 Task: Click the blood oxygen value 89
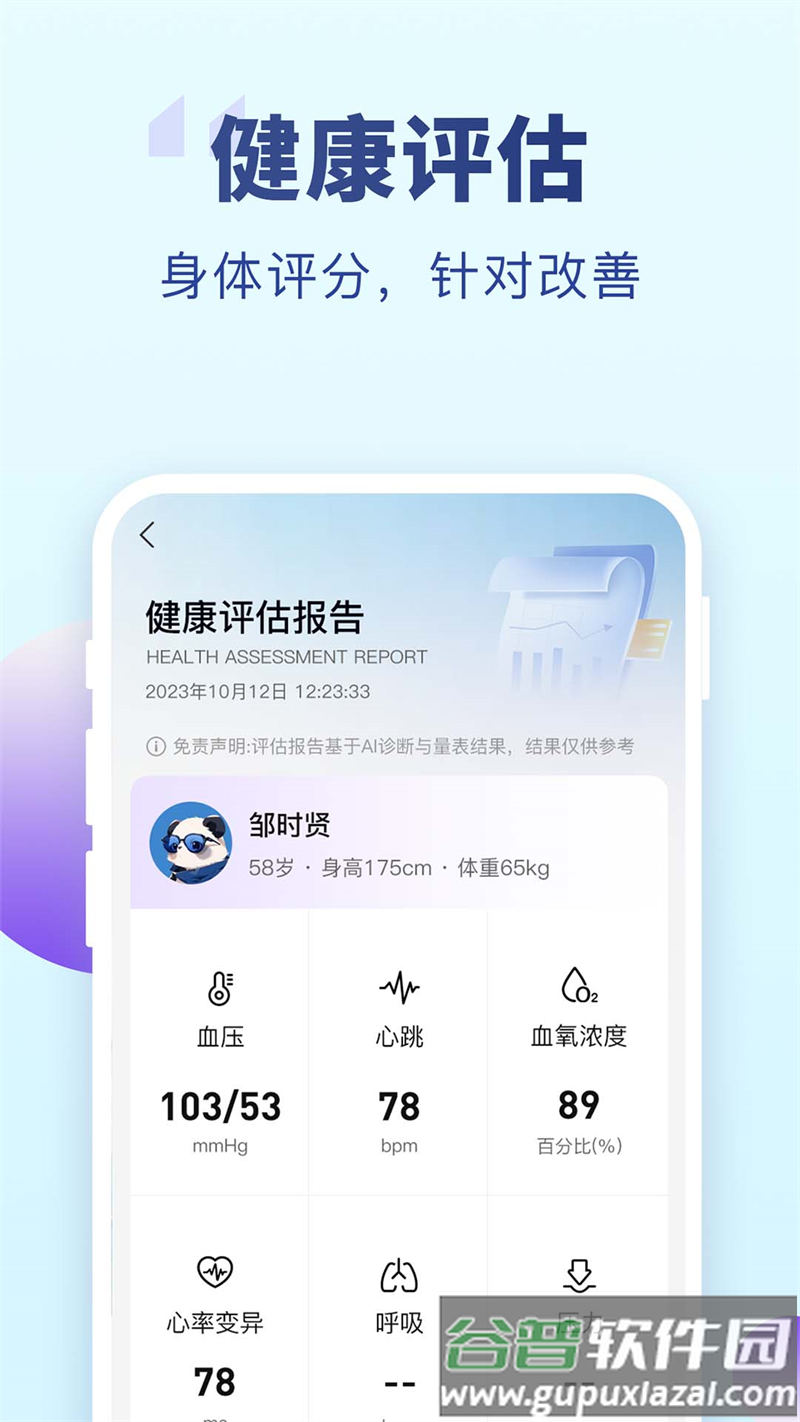pyautogui.click(x=579, y=1106)
